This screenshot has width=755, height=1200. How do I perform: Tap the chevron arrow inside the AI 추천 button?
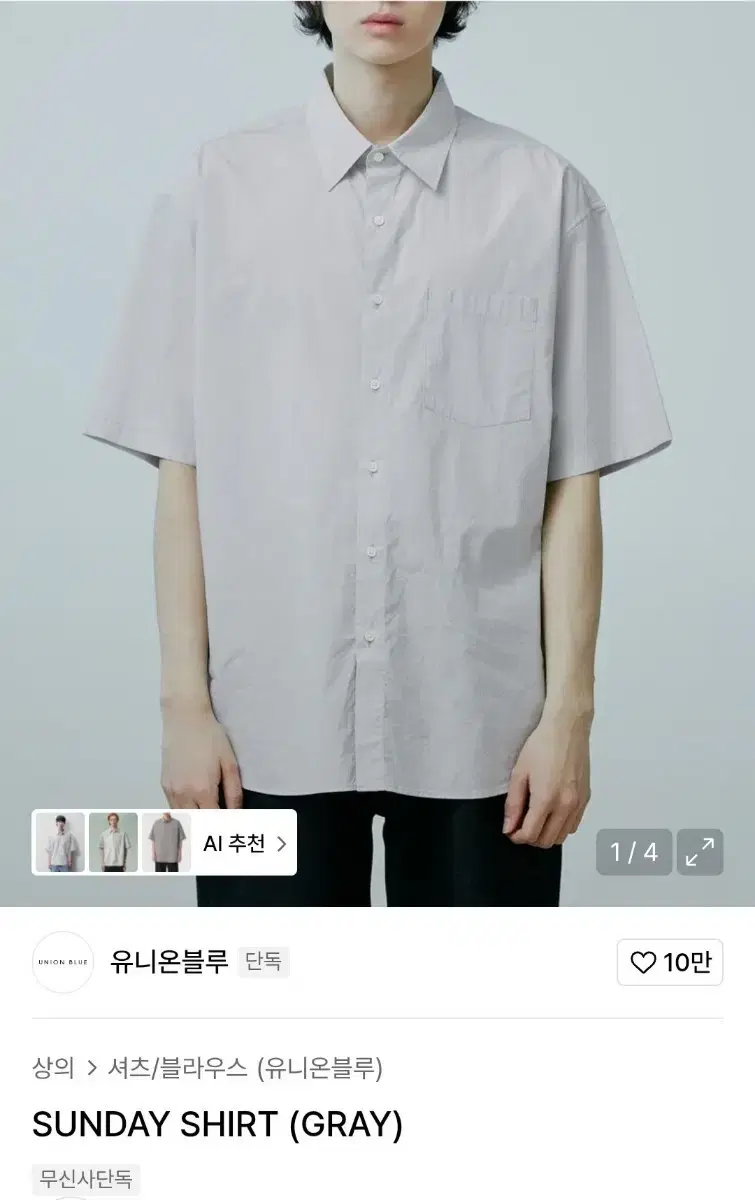283,845
